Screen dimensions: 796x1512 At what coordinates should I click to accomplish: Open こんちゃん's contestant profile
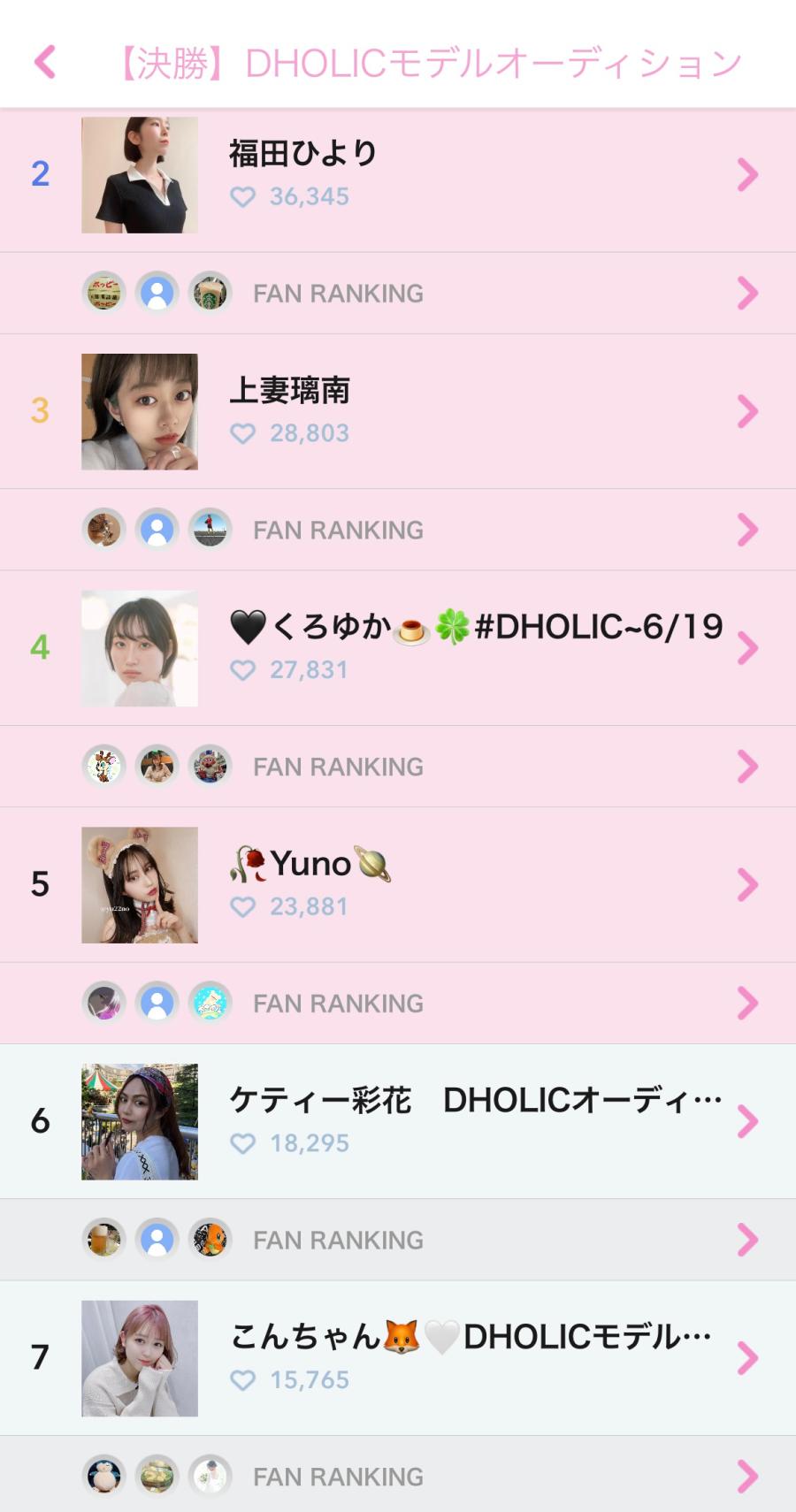pos(398,1358)
